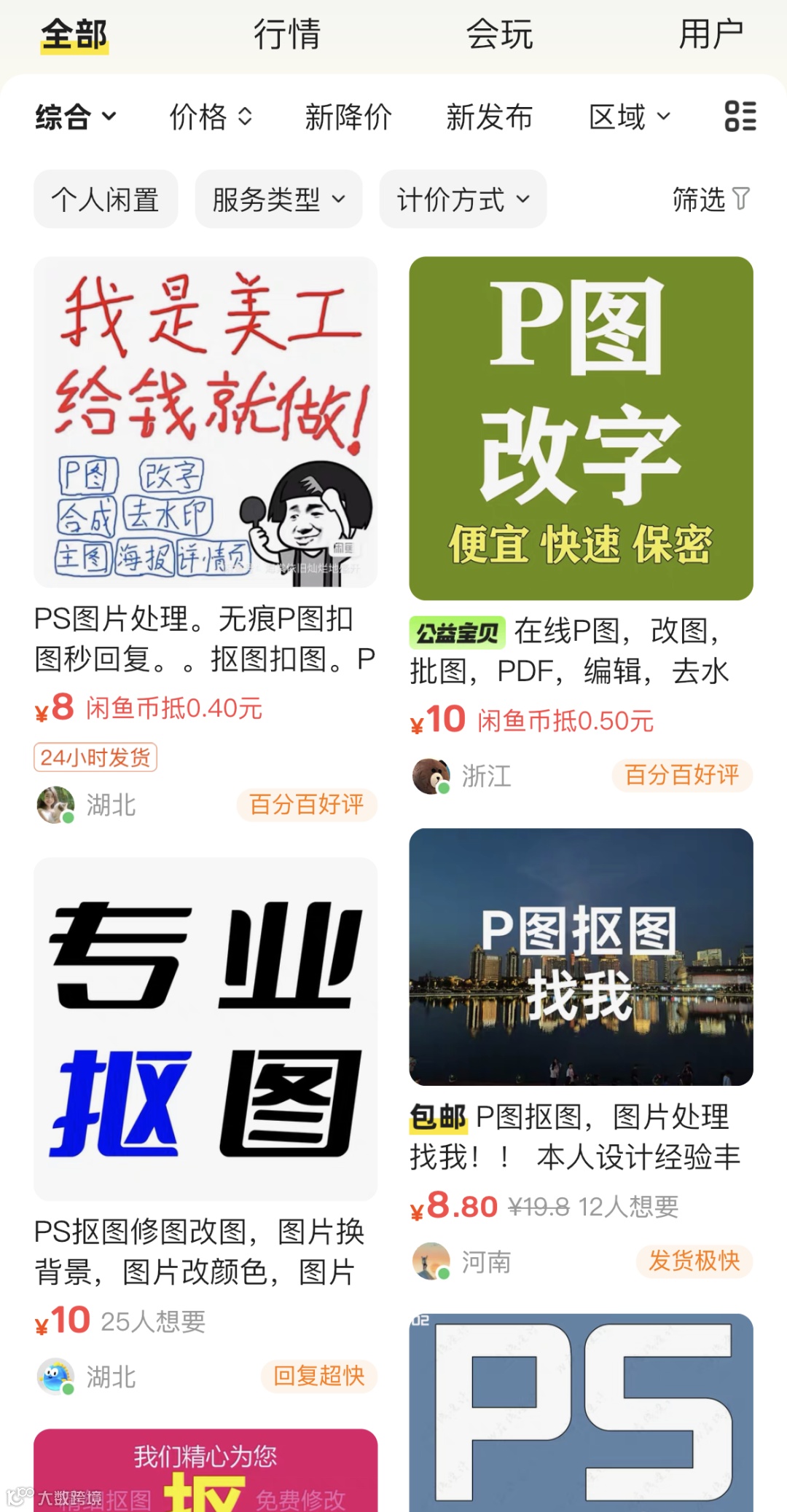787x1512 pixels.
Task: Expand the 综合 sort dropdown
Action: tap(76, 117)
